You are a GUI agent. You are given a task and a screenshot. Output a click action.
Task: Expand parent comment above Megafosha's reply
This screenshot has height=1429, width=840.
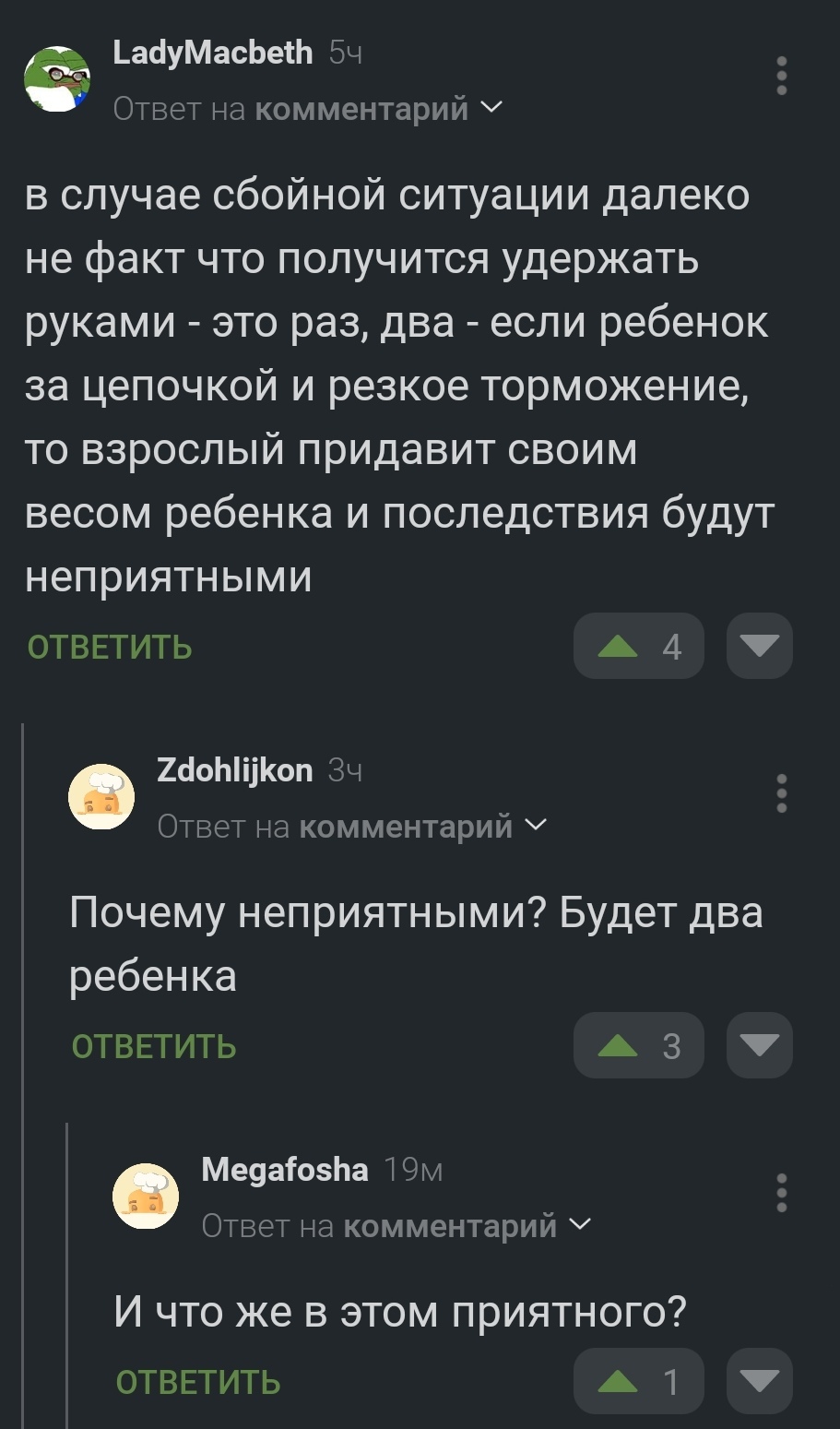pyautogui.click(x=396, y=1225)
